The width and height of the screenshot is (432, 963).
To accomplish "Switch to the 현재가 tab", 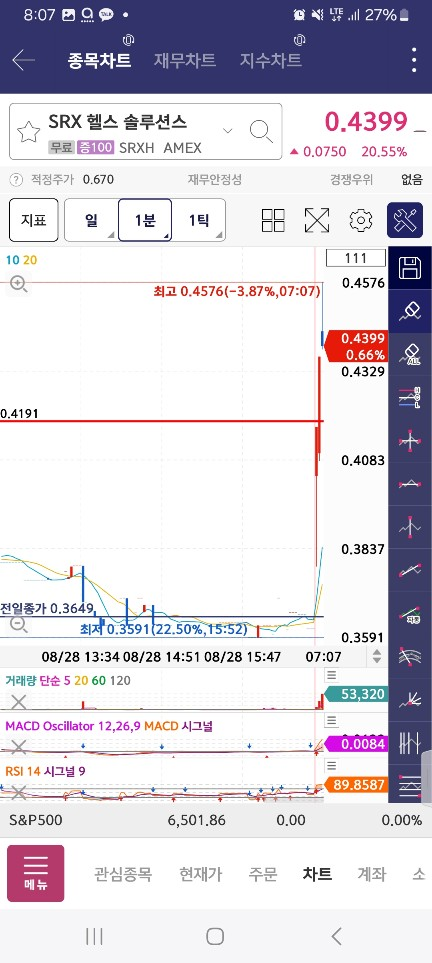I will [x=200, y=874].
